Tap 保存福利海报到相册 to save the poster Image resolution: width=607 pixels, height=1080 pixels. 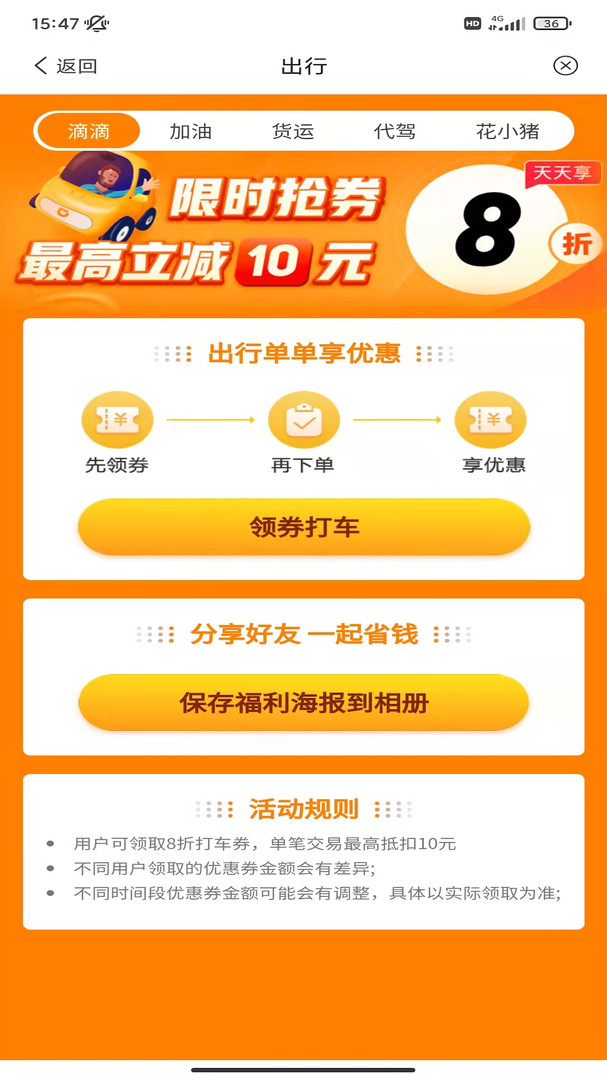[x=304, y=703]
